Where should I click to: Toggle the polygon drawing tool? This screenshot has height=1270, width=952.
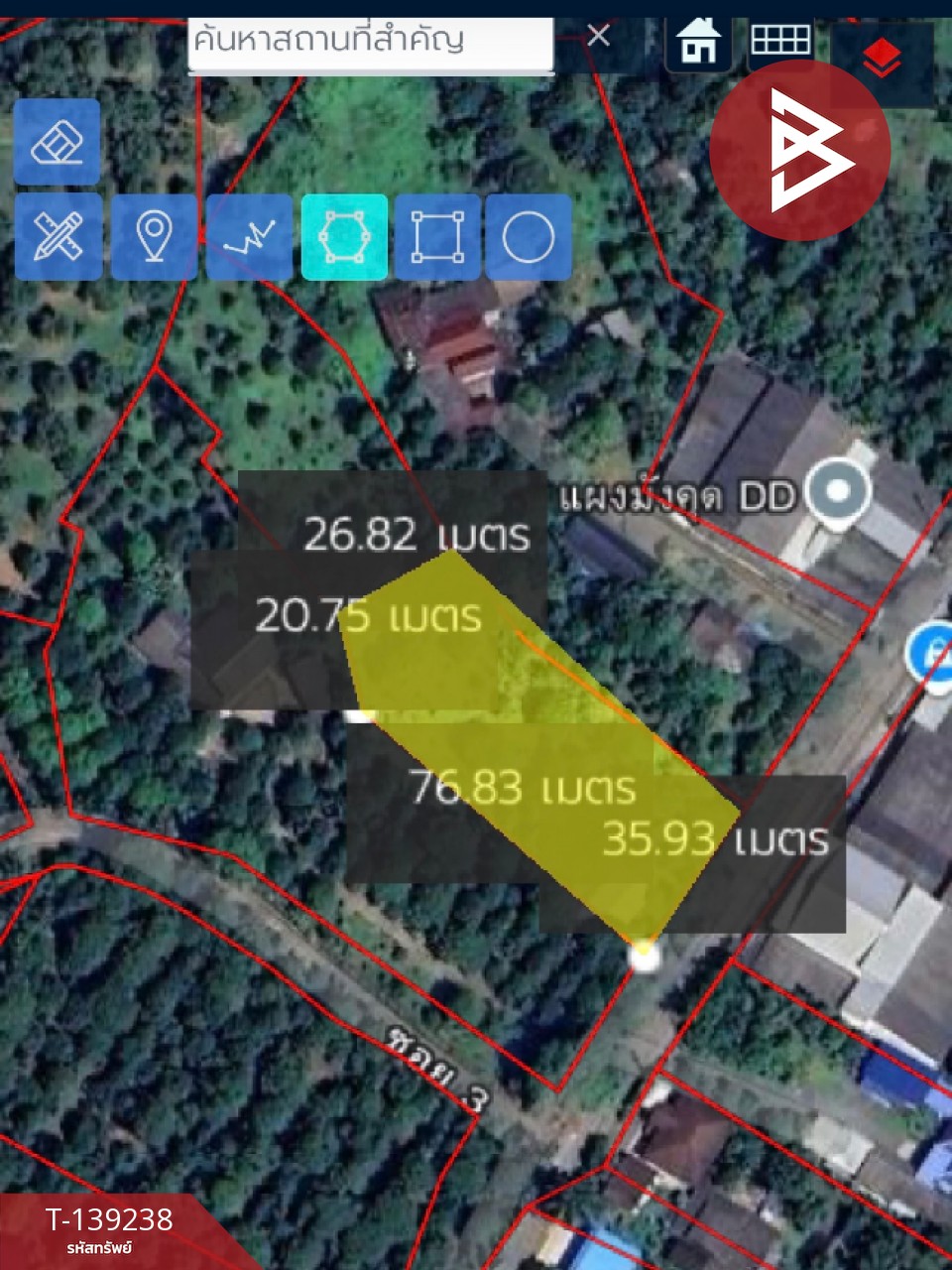344,236
